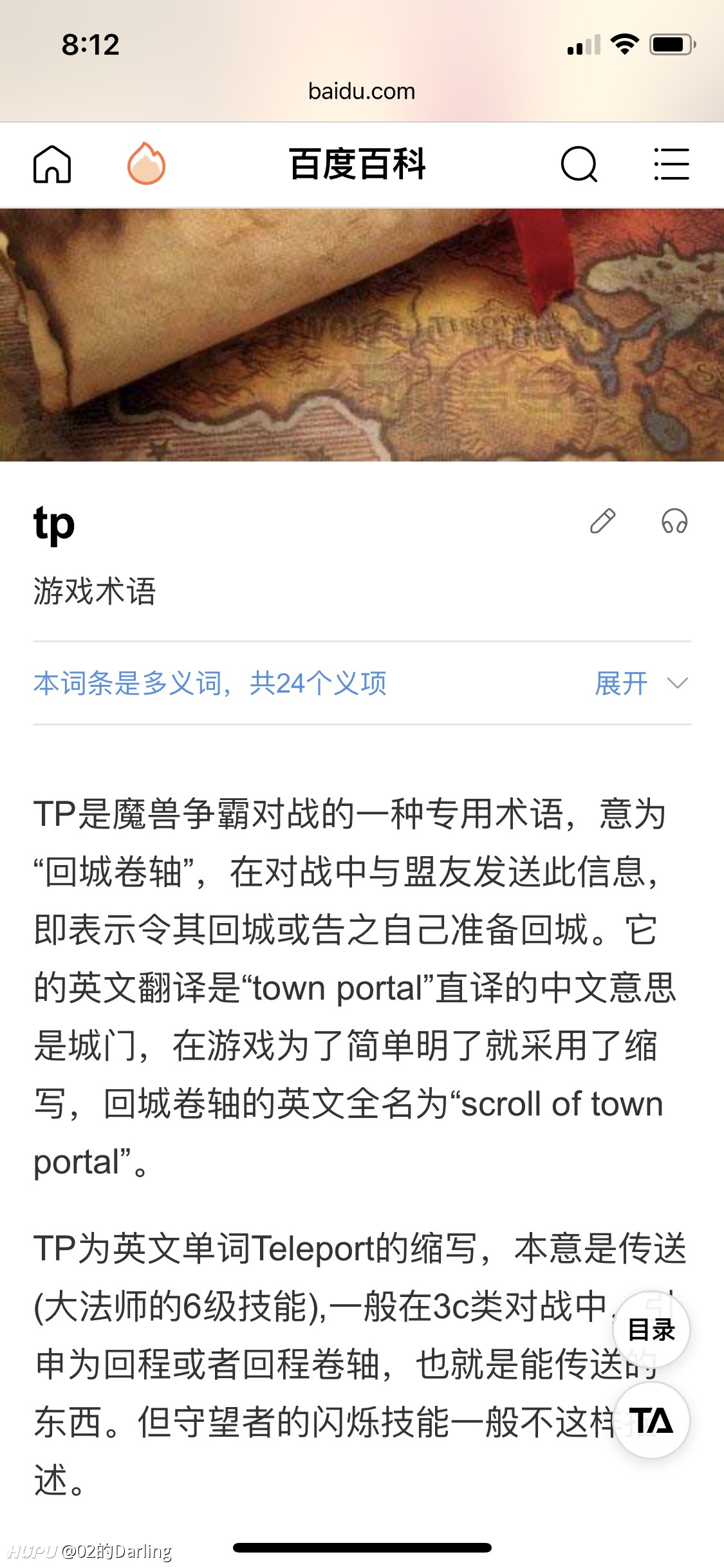The height and width of the screenshot is (1568, 724).
Task: Tap the floating TA circle button
Action: [653, 1423]
